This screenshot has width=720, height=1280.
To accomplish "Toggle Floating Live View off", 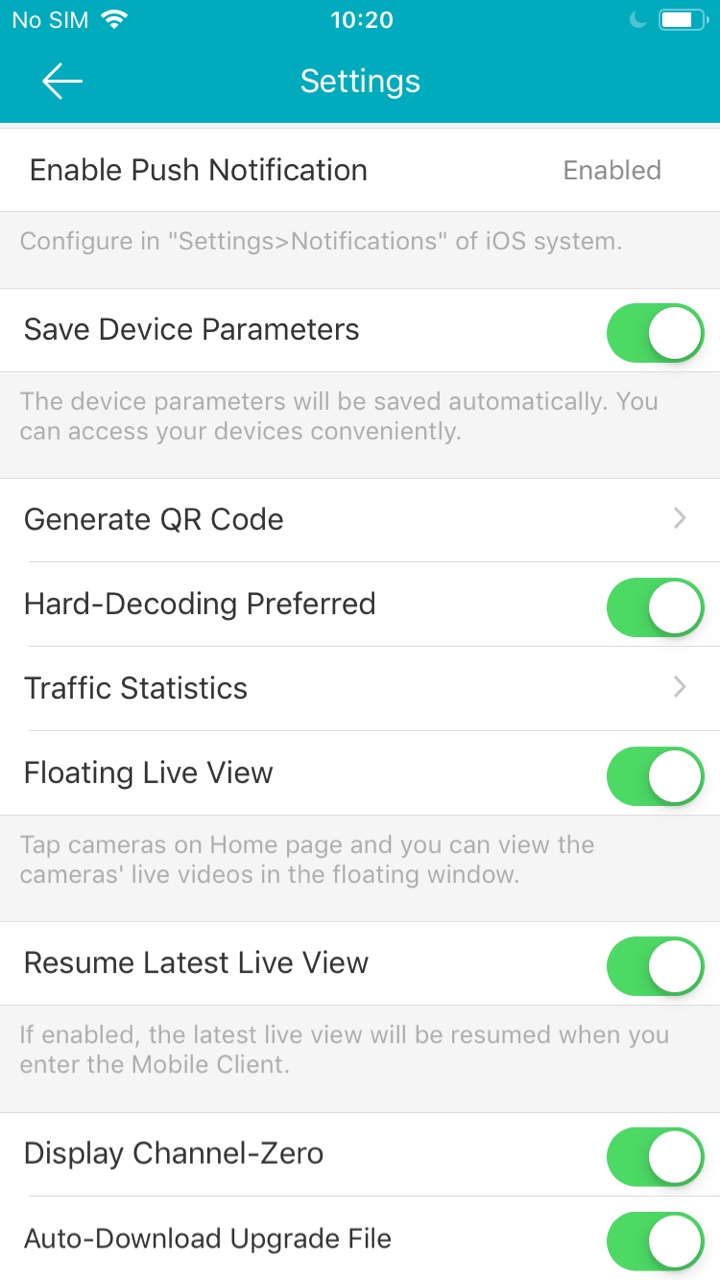I will (x=655, y=776).
